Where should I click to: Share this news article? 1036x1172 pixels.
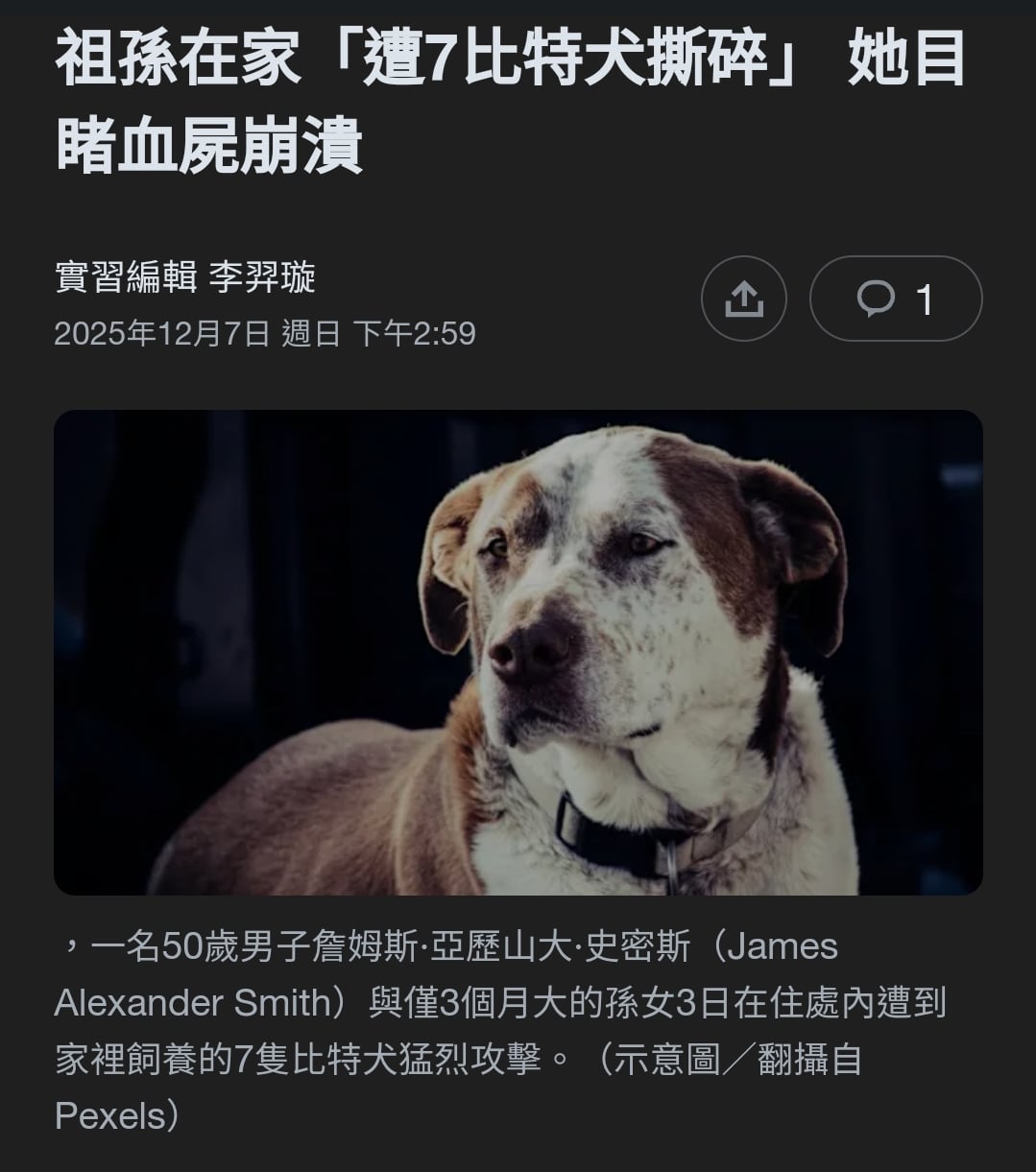click(743, 299)
